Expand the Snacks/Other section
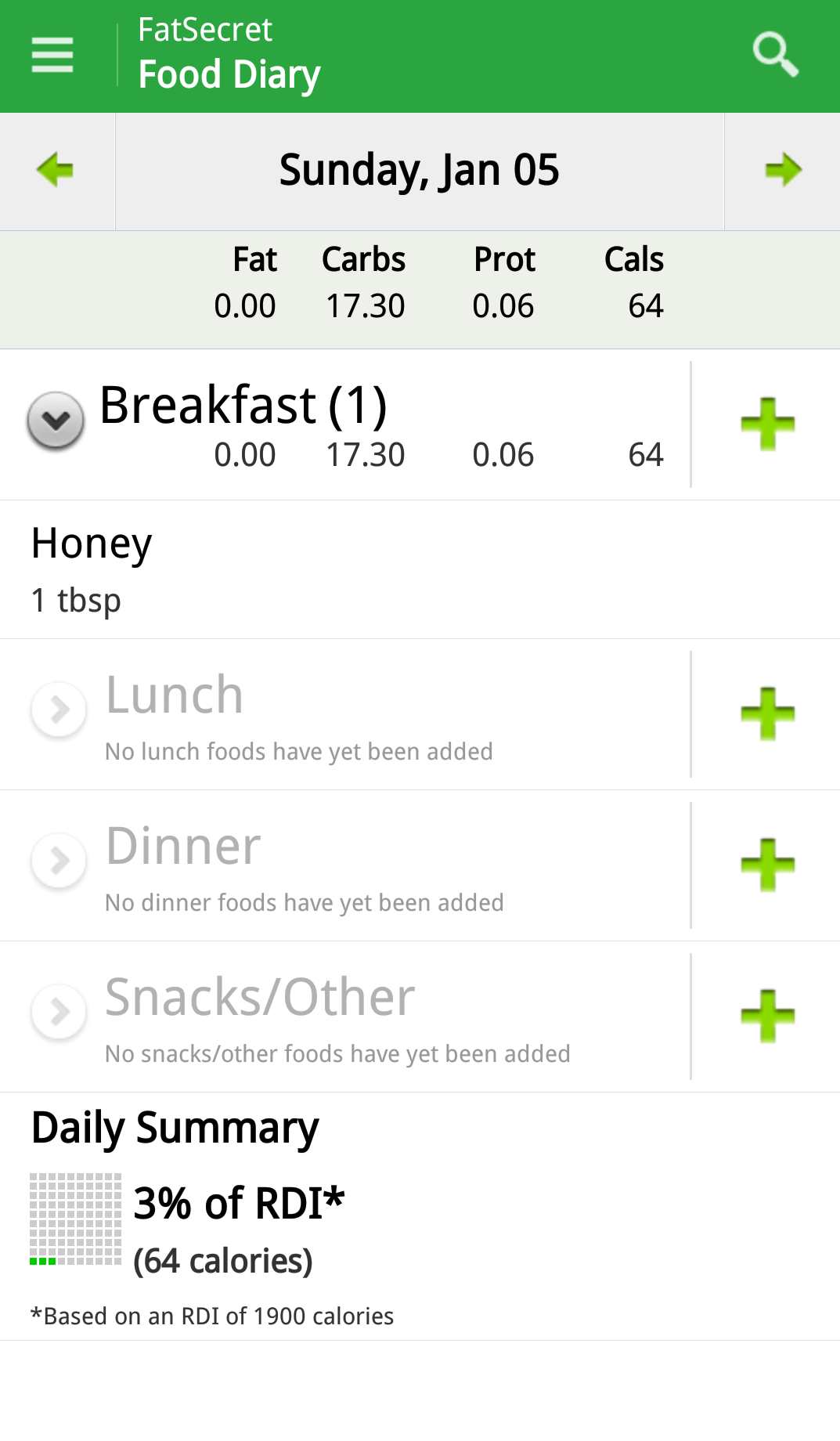840x1441 pixels. [59, 1012]
